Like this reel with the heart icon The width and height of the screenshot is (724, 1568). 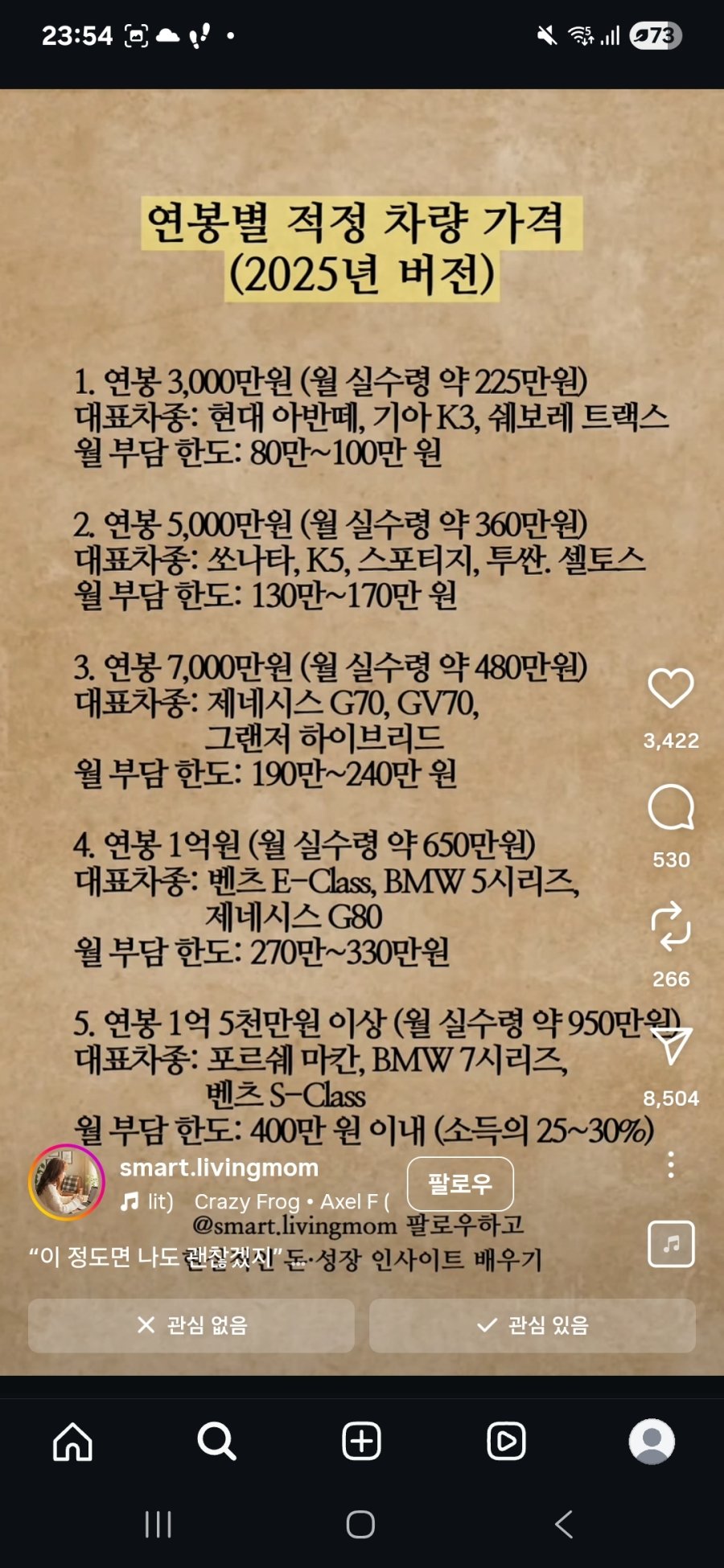[x=670, y=688]
